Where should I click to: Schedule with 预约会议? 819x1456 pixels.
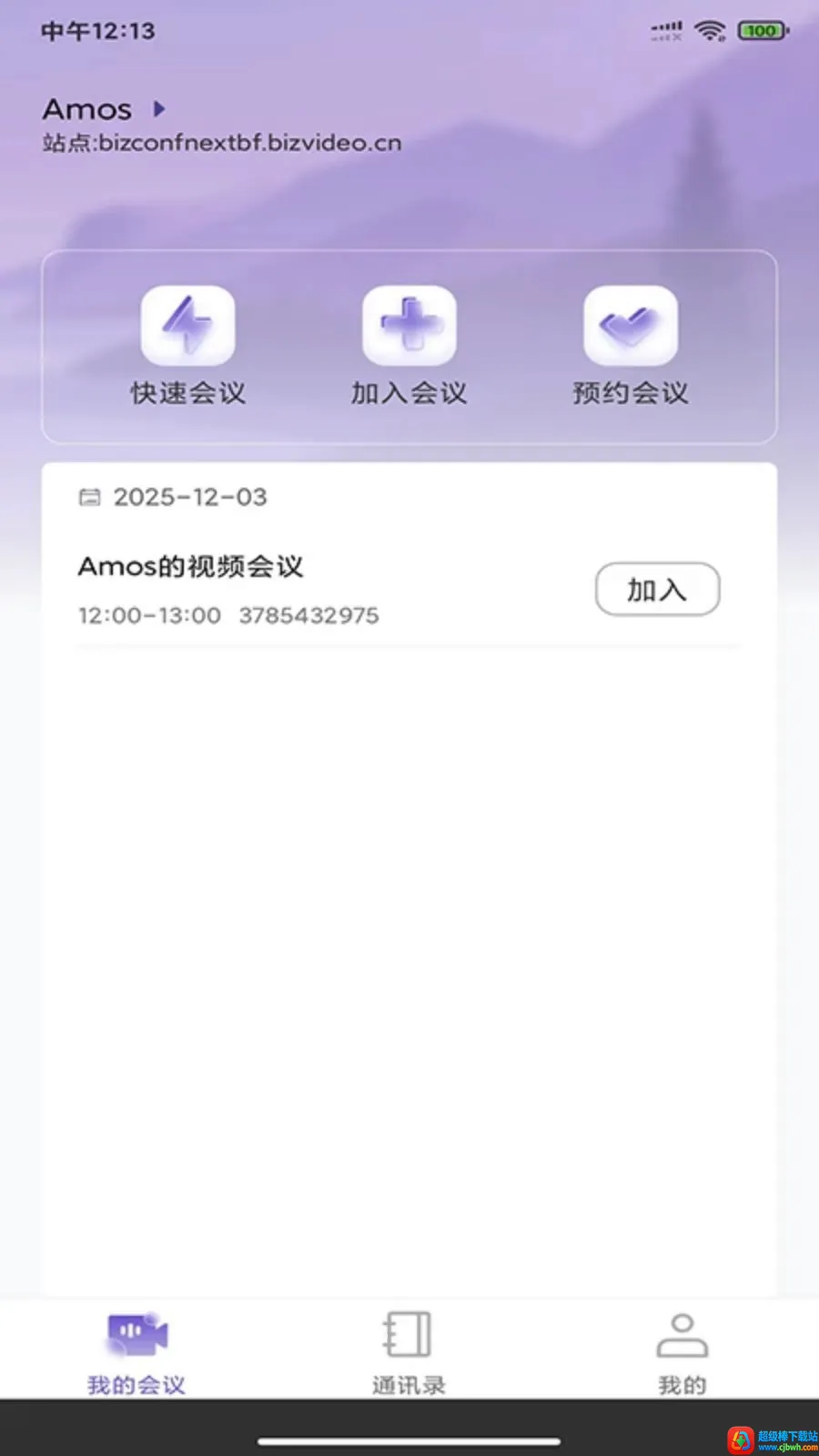(631, 346)
